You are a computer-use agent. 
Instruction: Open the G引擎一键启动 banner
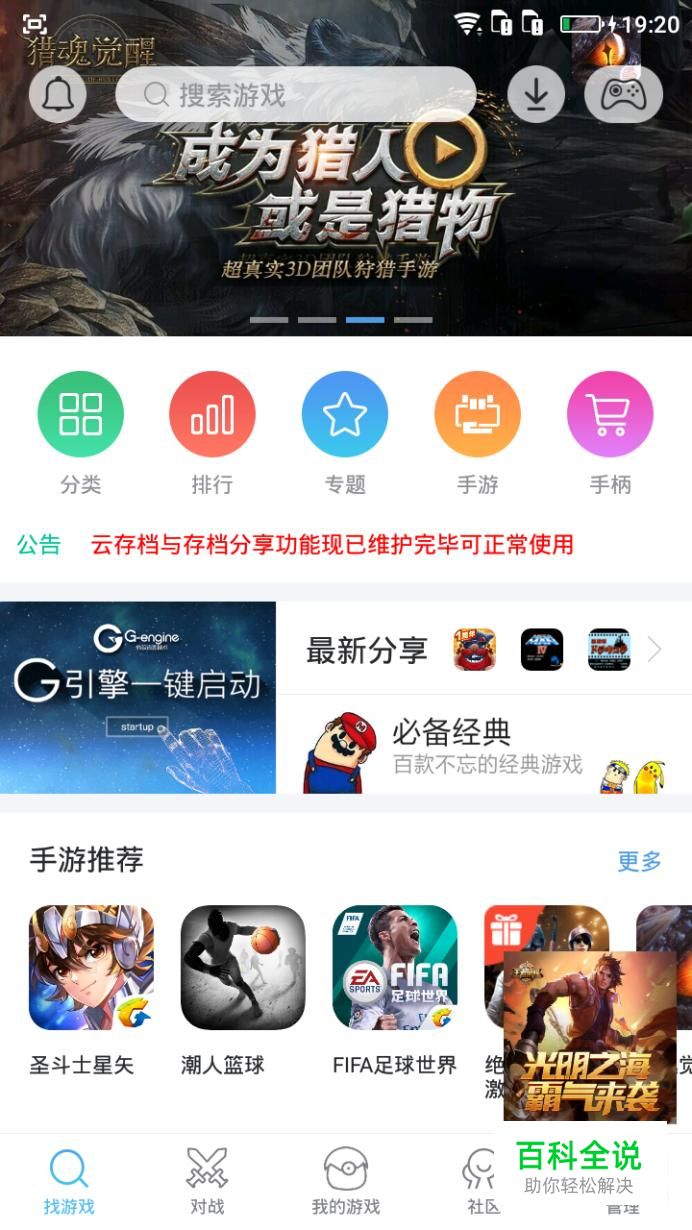coord(138,697)
